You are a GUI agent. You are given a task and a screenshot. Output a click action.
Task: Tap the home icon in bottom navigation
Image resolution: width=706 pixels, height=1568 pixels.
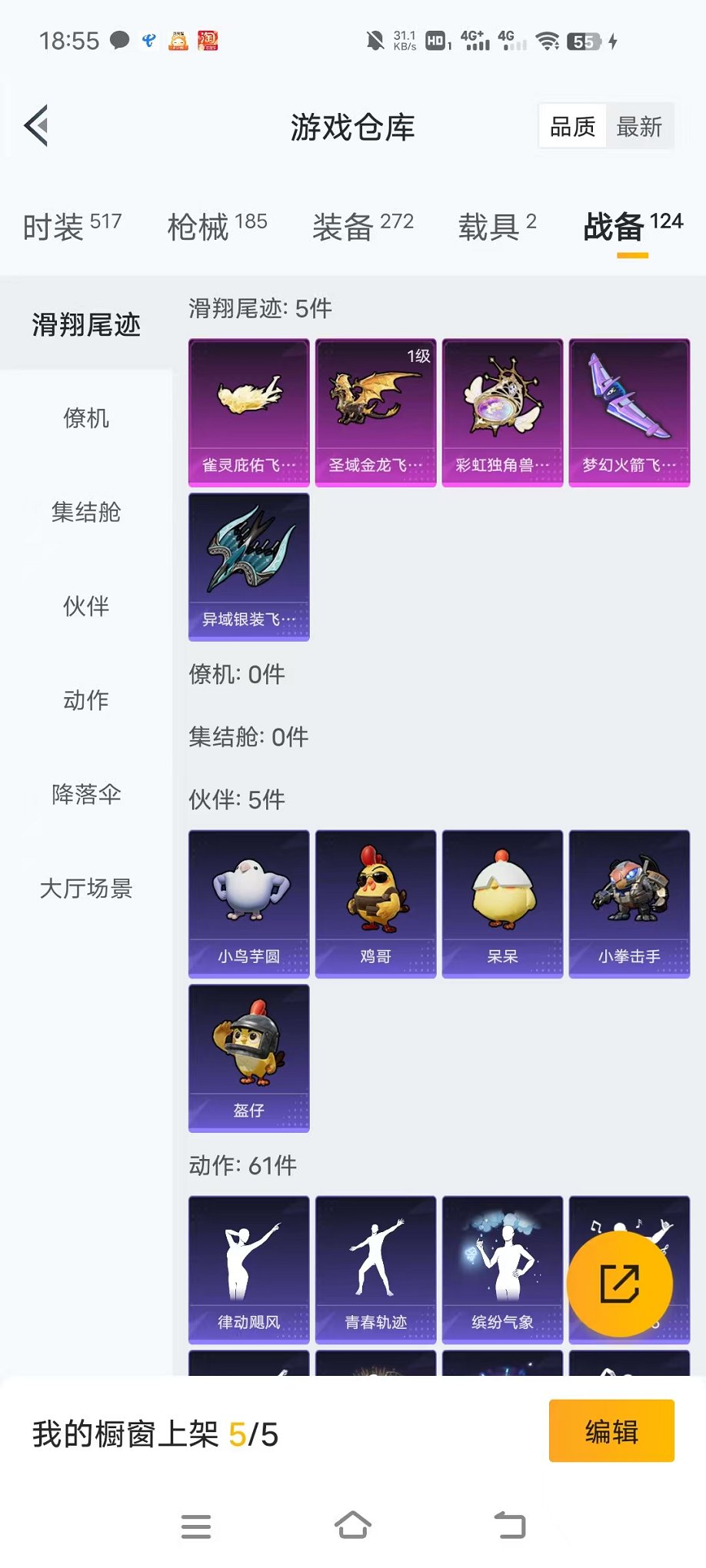352,1526
